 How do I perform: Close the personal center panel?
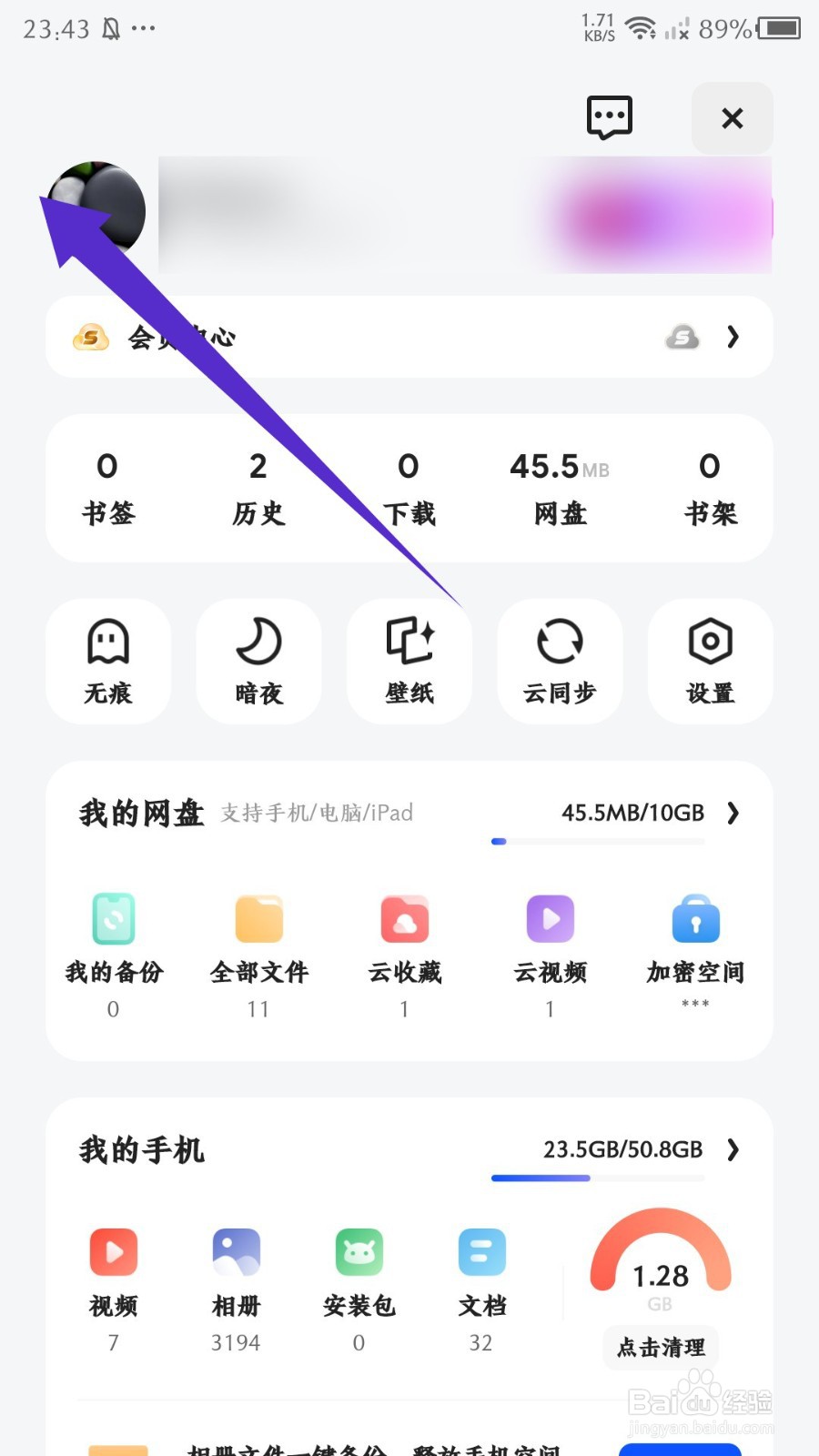point(732,118)
